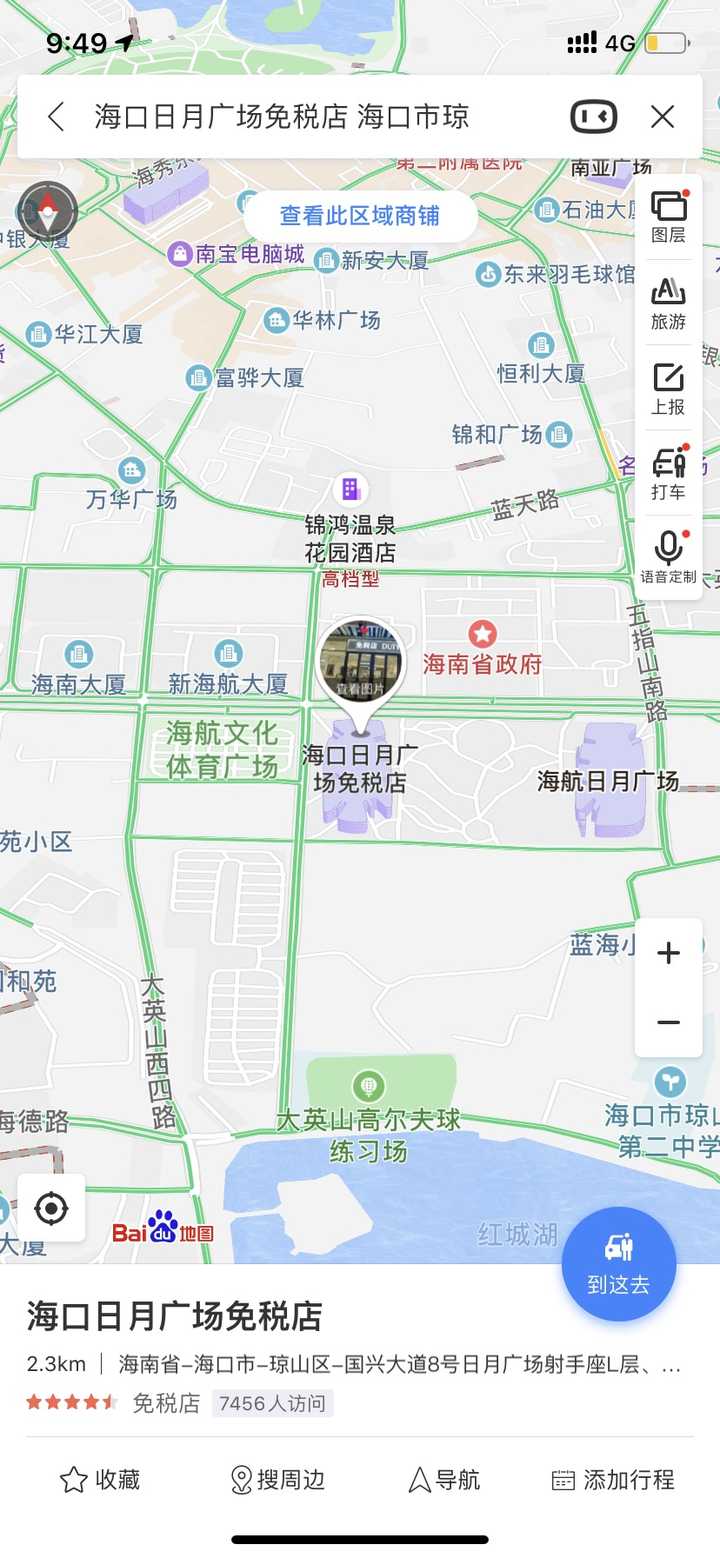Tap 搜周边 to search nearby
The image size is (720, 1558).
(x=277, y=1480)
